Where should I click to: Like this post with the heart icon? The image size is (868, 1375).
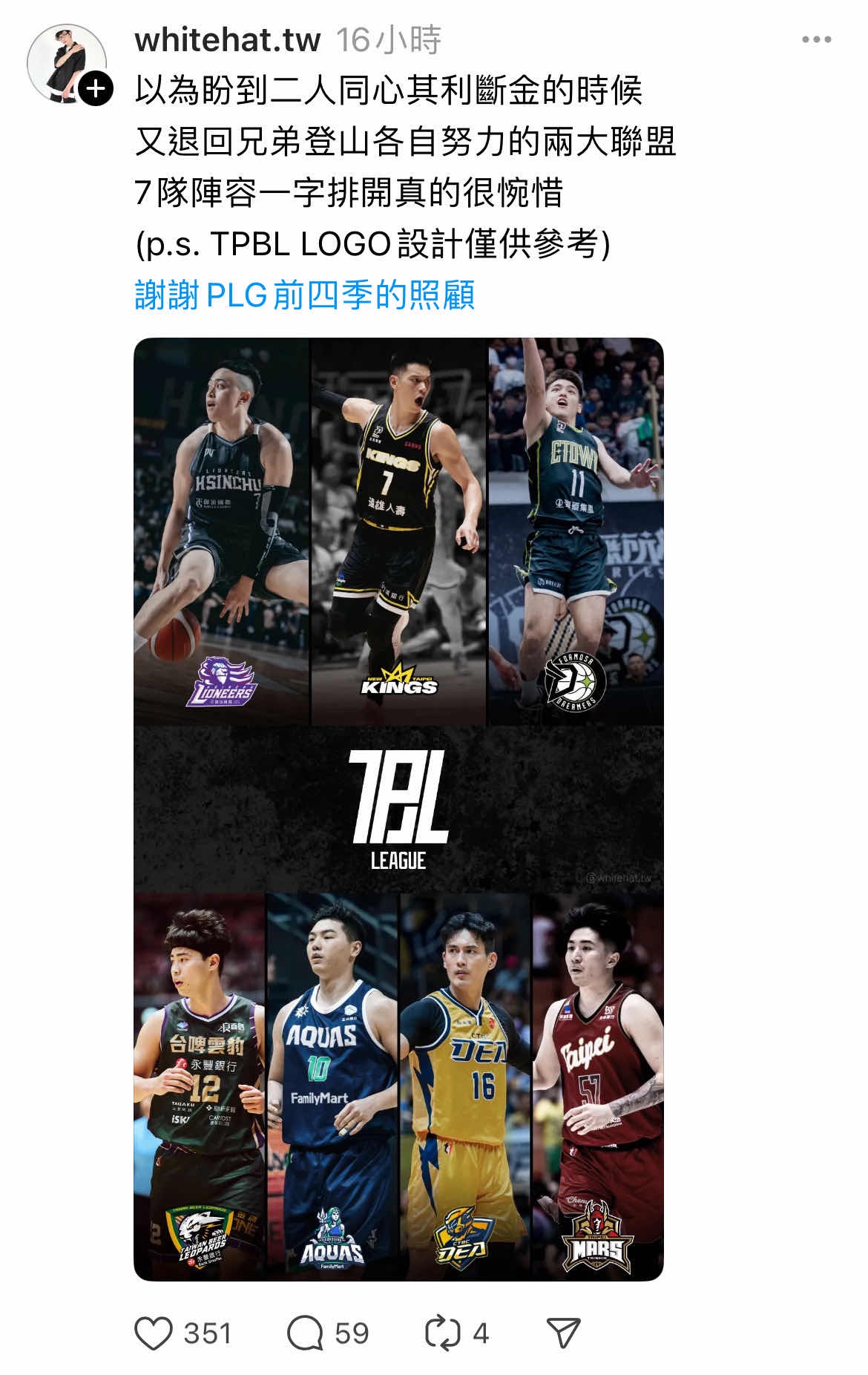coord(154,1333)
